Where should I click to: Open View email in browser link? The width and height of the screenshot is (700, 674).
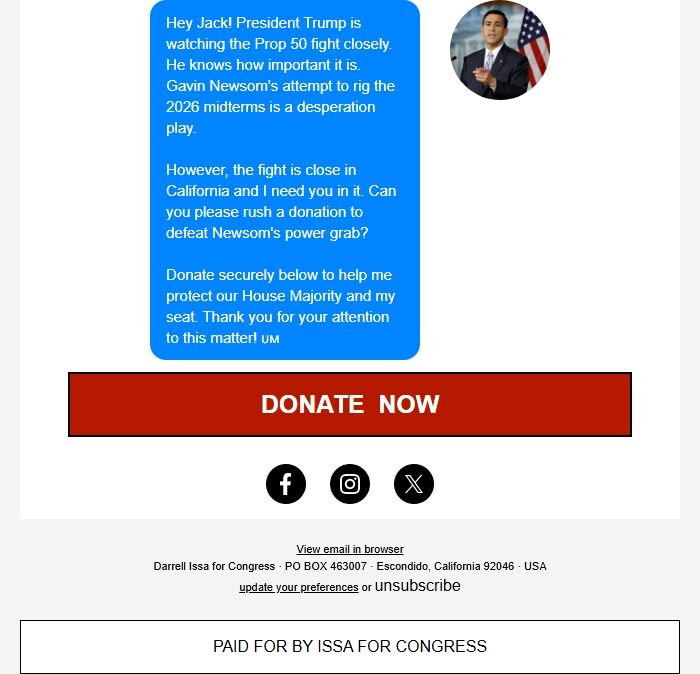point(350,549)
